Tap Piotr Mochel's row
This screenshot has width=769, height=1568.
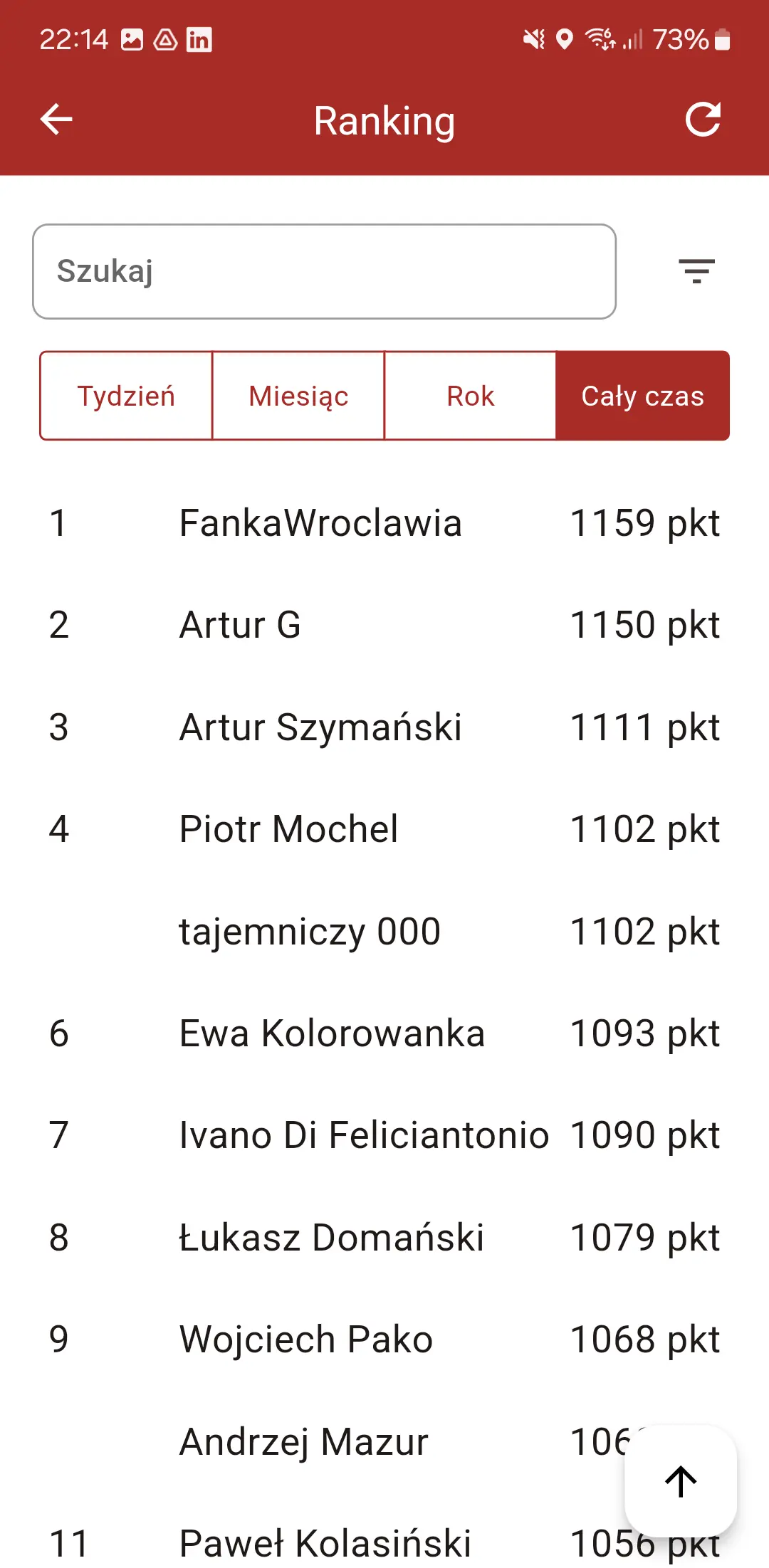click(x=288, y=828)
